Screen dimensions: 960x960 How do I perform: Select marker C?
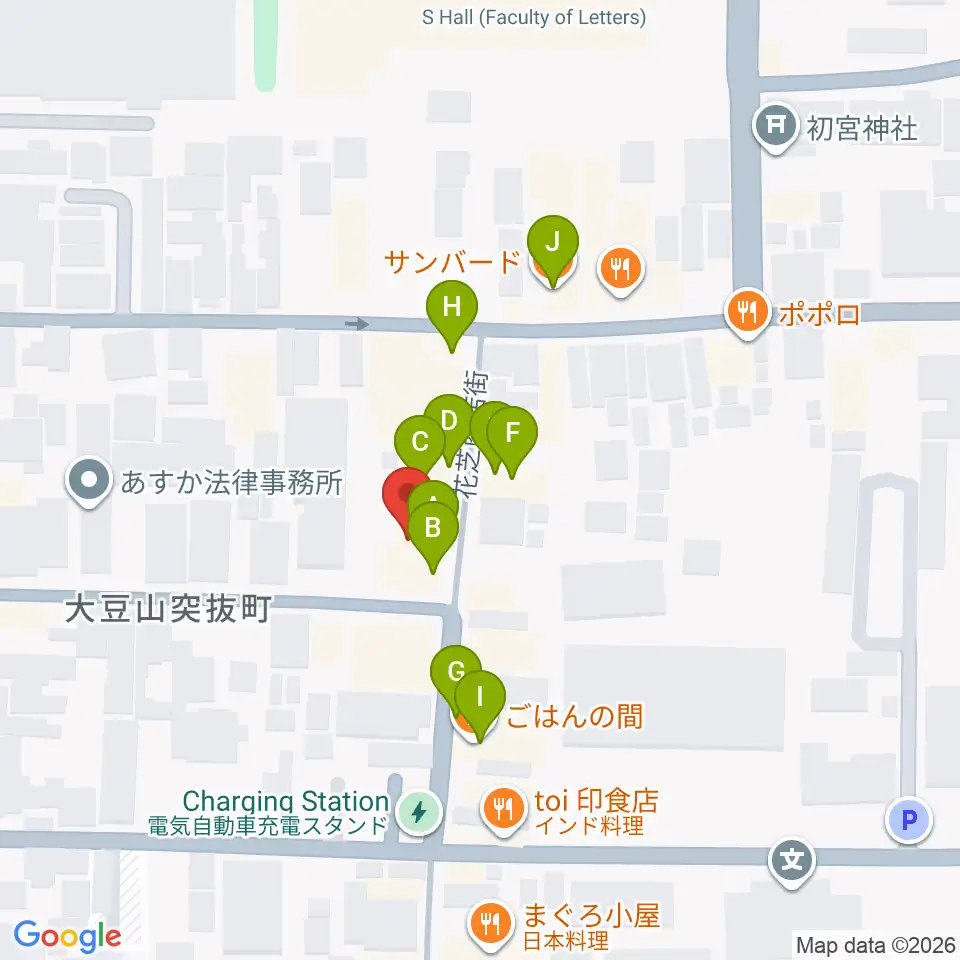(418, 441)
